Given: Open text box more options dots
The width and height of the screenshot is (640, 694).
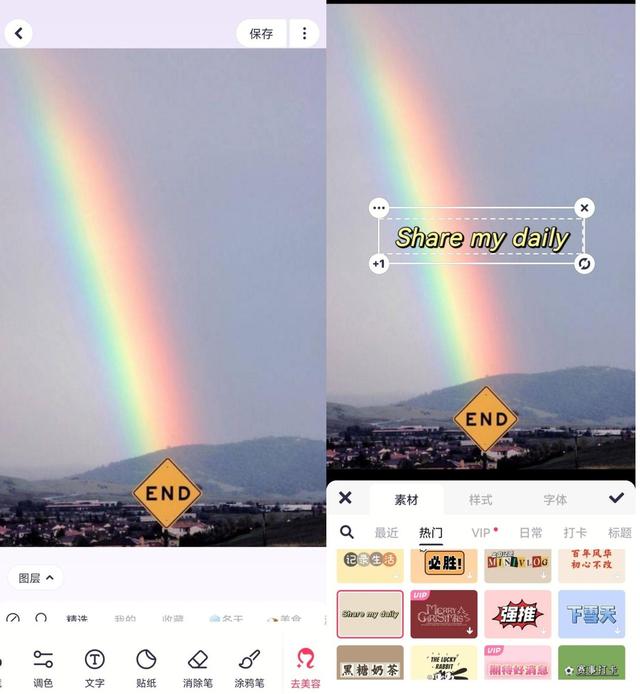Looking at the screenshot, I should point(378,208).
